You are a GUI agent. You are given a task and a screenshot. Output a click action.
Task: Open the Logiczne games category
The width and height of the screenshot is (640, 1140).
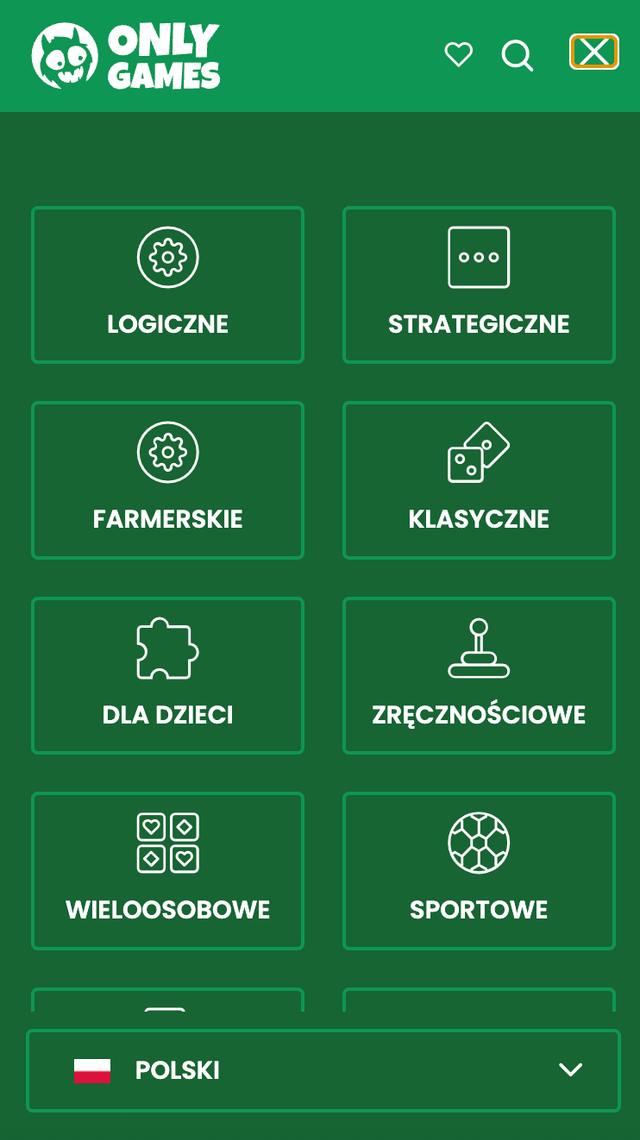coord(168,285)
